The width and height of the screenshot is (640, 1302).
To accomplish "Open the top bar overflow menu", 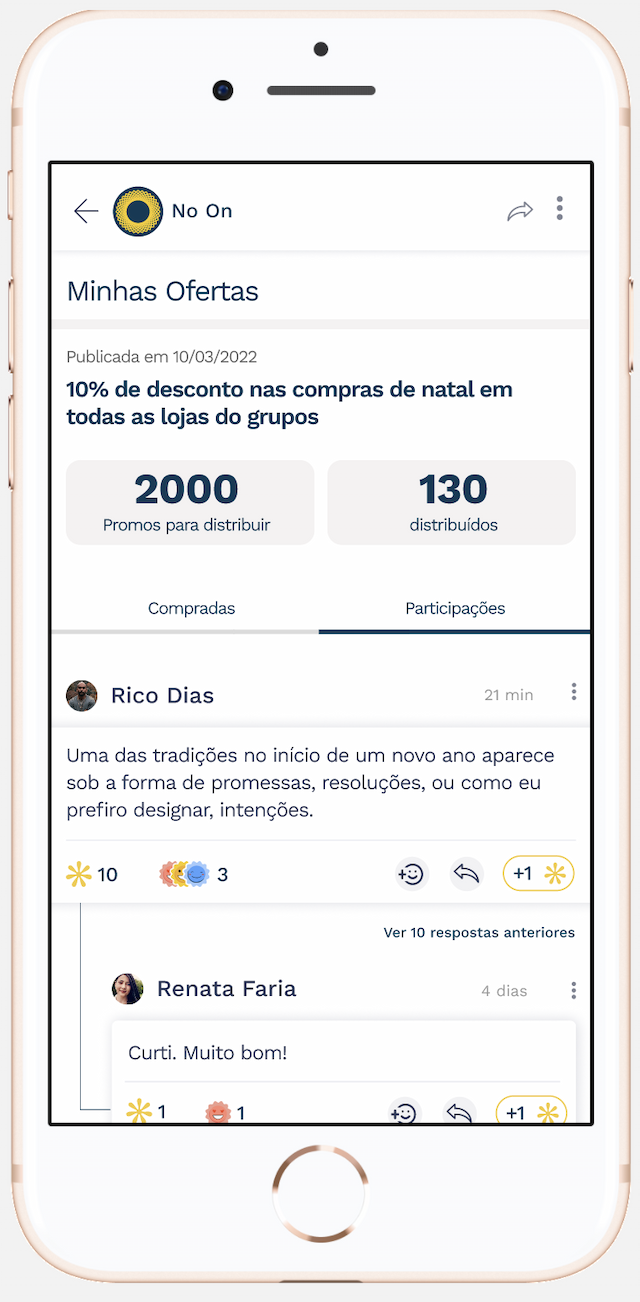I will coord(560,209).
